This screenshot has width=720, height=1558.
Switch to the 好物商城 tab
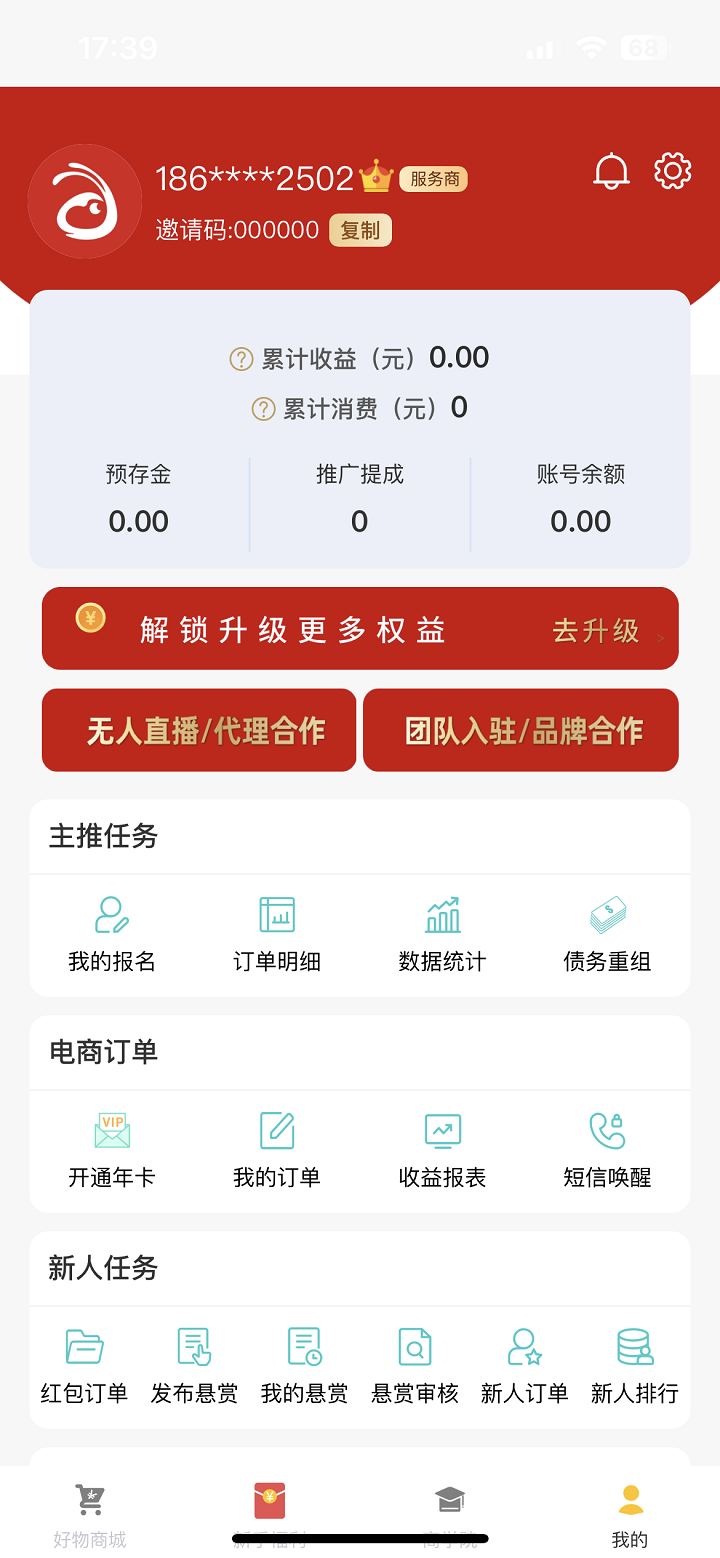[x=90, y=1510]
